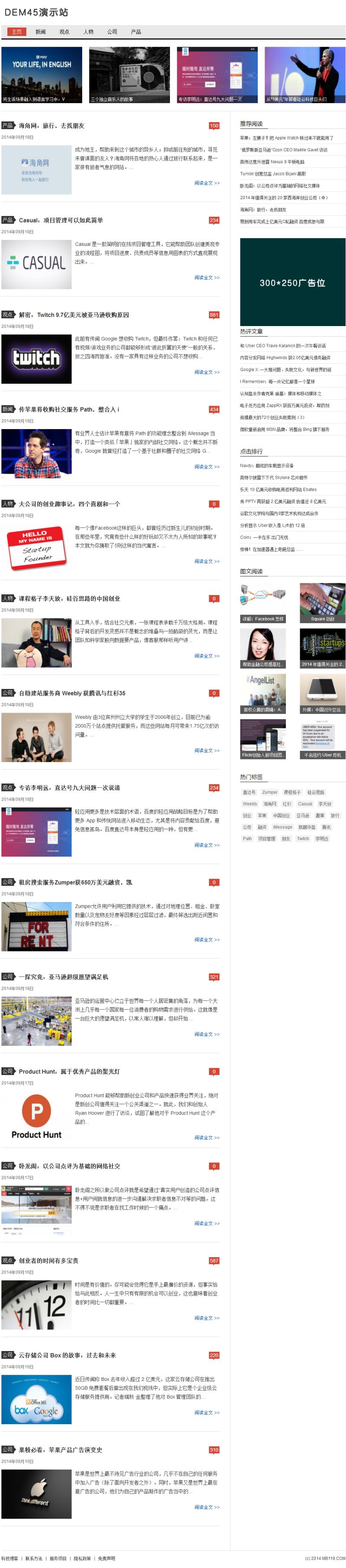Open the YOUR LIFE, IN ENGLISH banner
The height and width of the screenshot is (1568, 346).
pyautogui.click(x=42, y=75)
